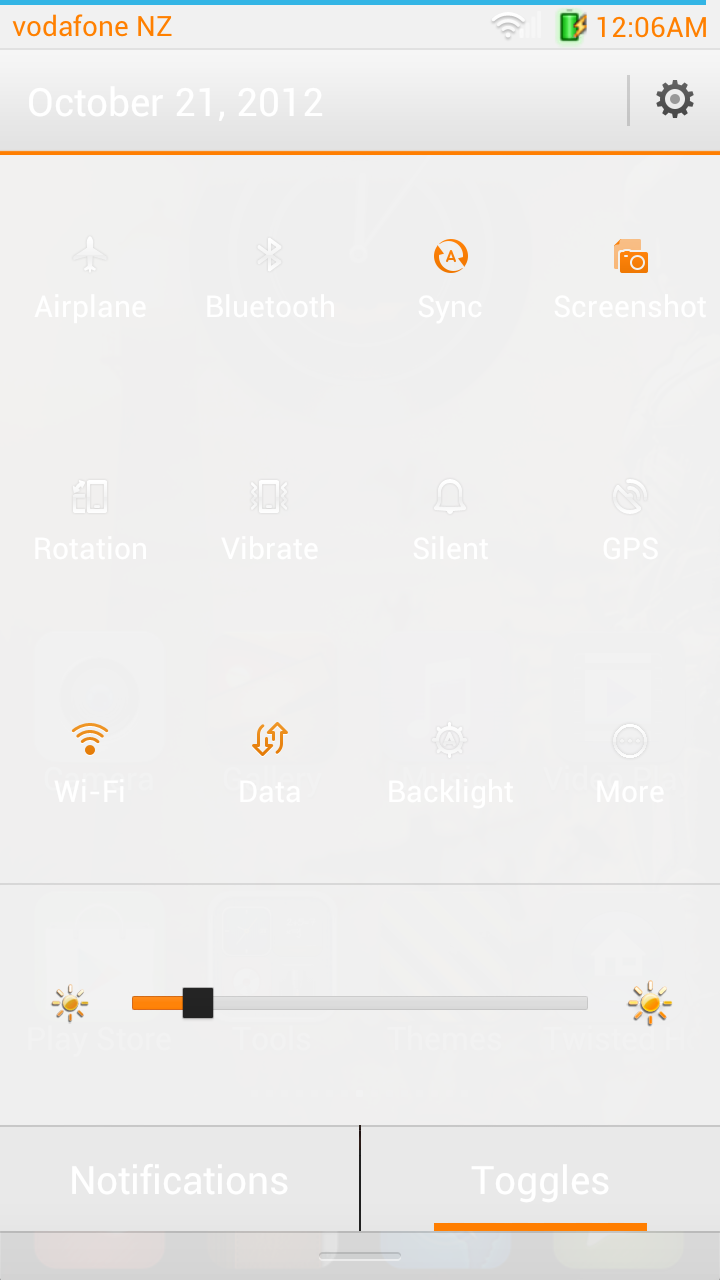Enable Airplane mode toggle
The width and height of the screenshot is (720, 1280).
coord(90,277)
